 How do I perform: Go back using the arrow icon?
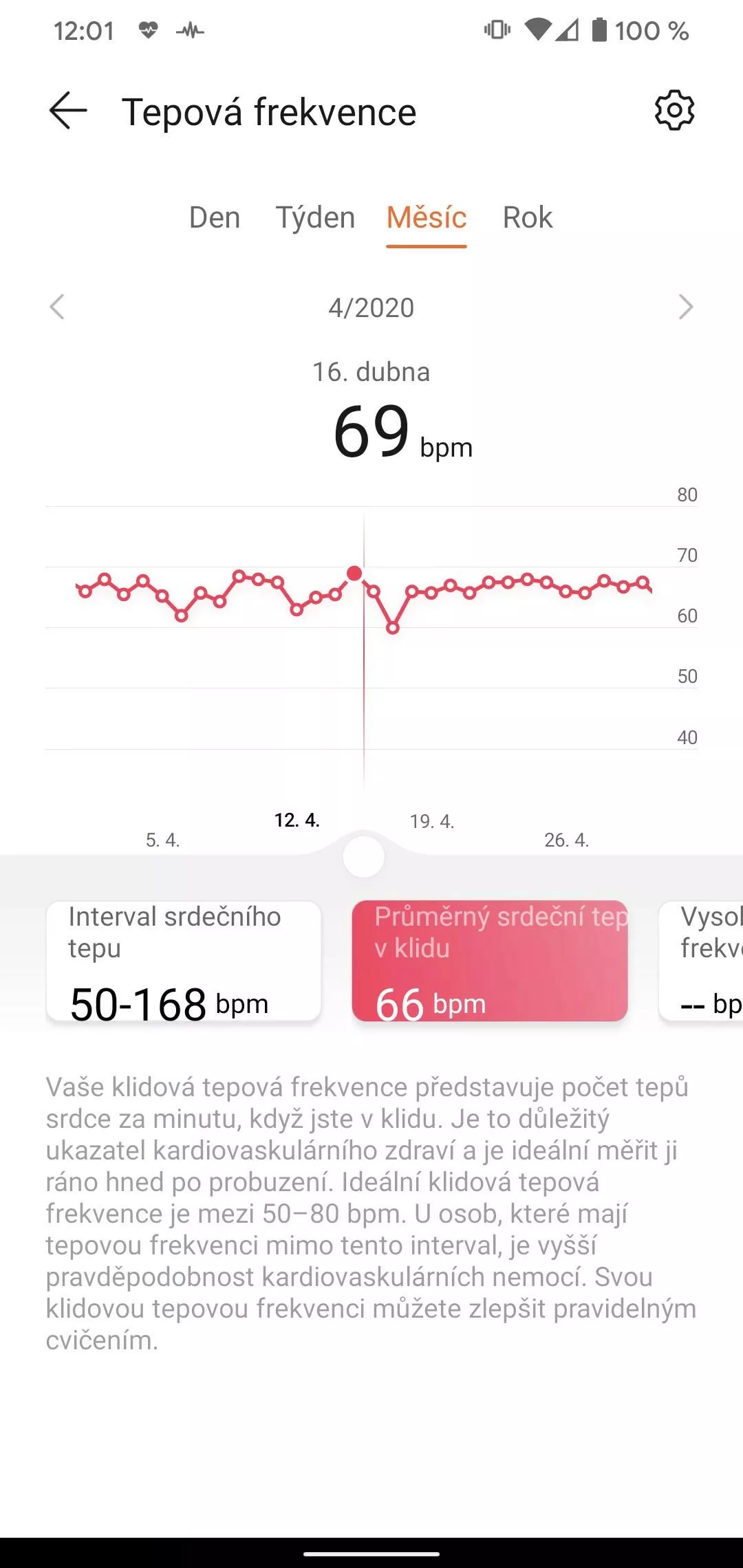coord(68,111)
